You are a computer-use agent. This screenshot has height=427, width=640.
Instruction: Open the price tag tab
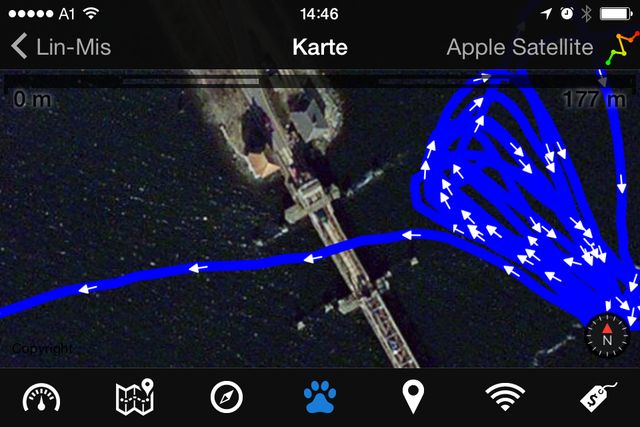click(x=598, y=398)
